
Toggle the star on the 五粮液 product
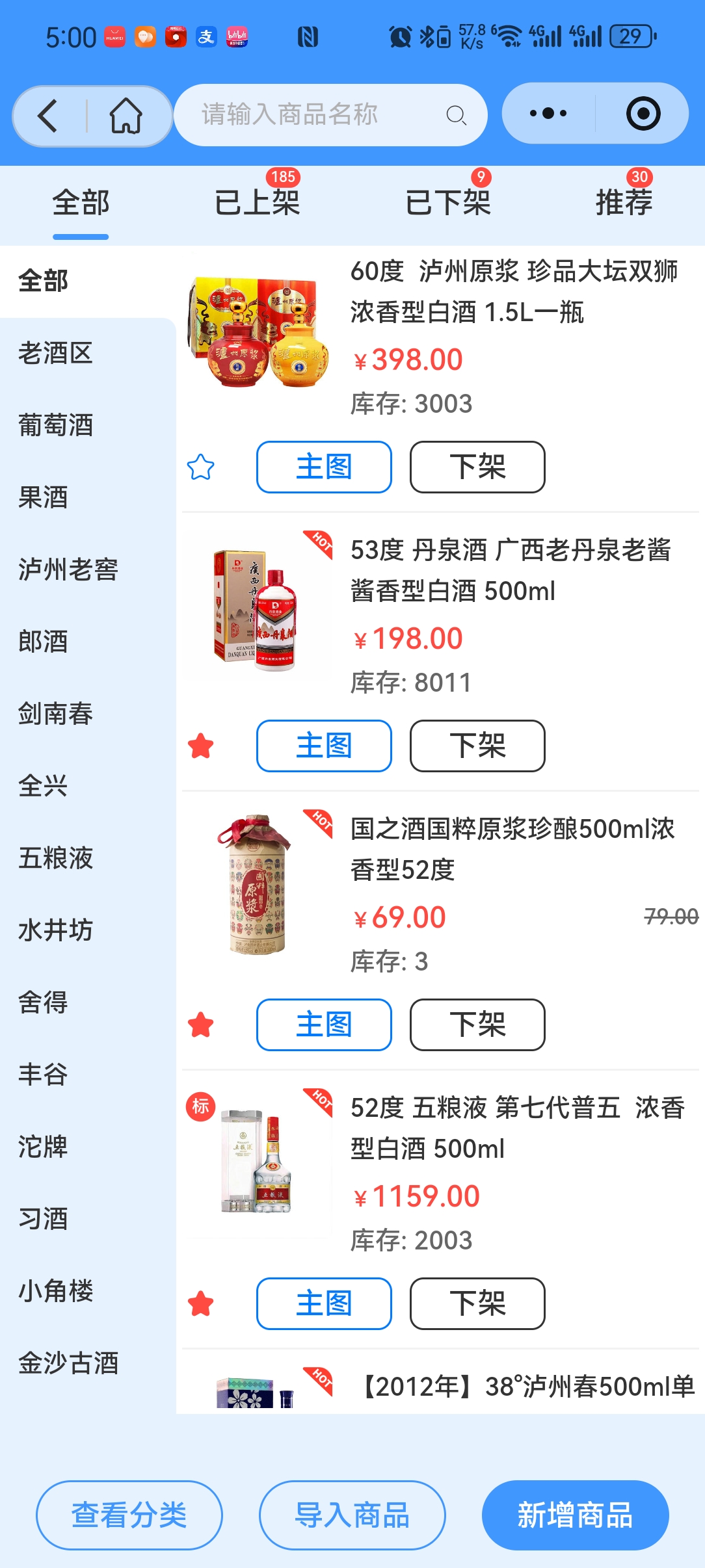202,1303
